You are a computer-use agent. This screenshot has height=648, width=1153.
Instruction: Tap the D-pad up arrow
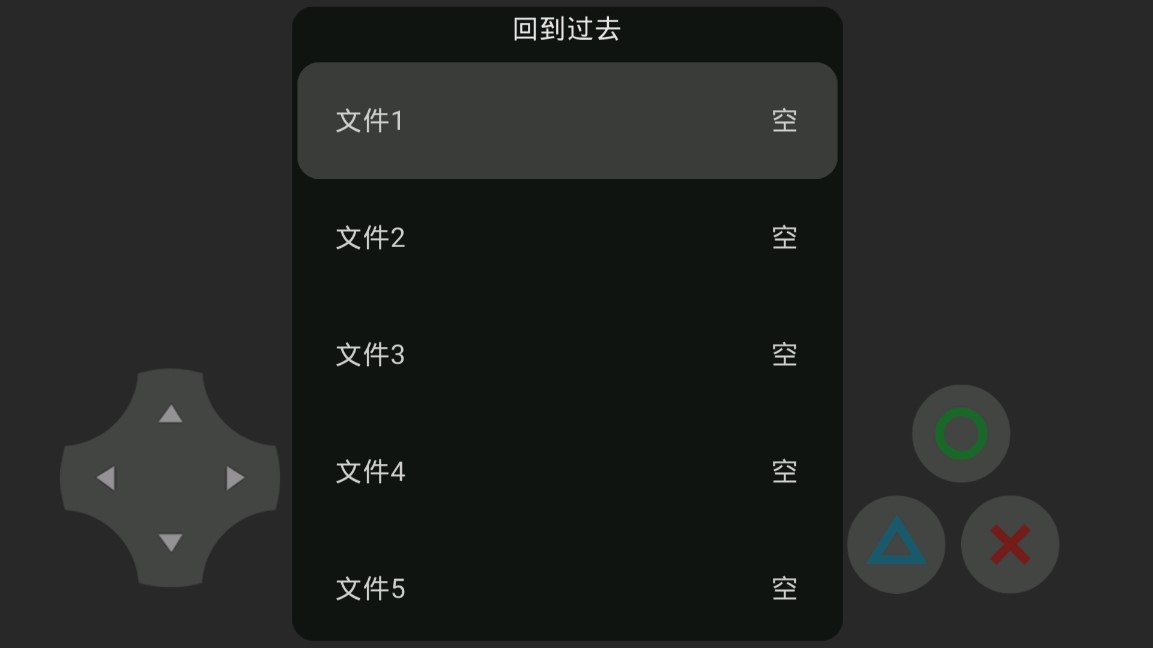[170, 414]
